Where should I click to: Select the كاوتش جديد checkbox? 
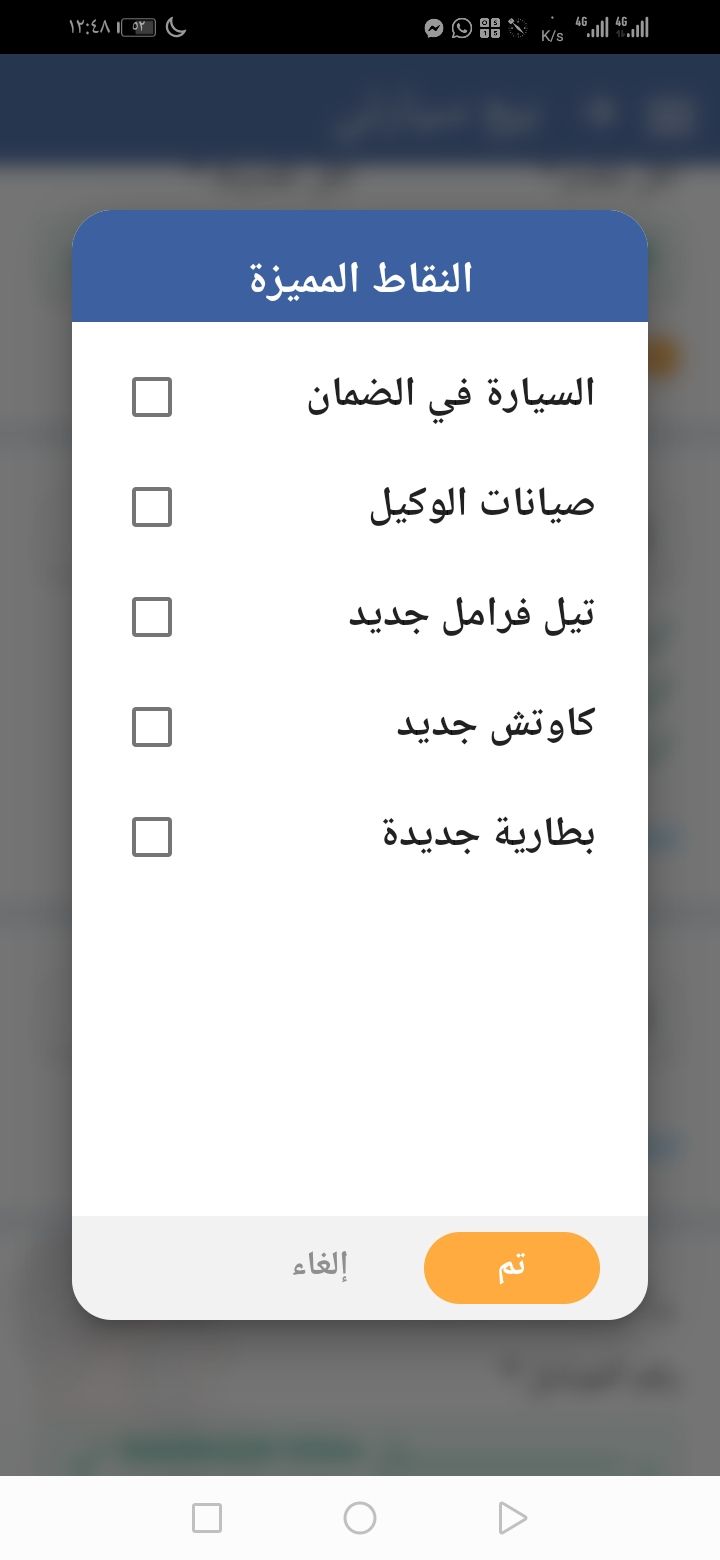click(151, 727)
